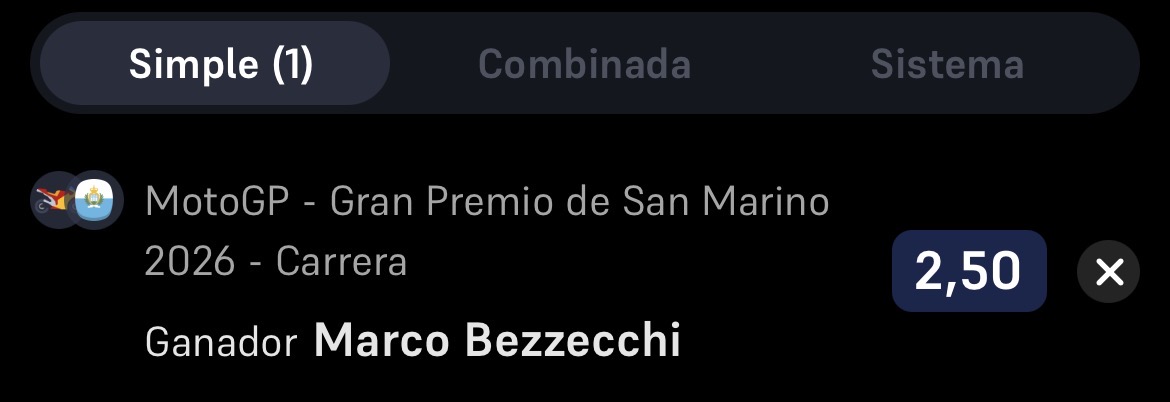Viewport: 1170px width, 402px height.
Task: Switch to the Combinada tab
Action: point(584,63)
